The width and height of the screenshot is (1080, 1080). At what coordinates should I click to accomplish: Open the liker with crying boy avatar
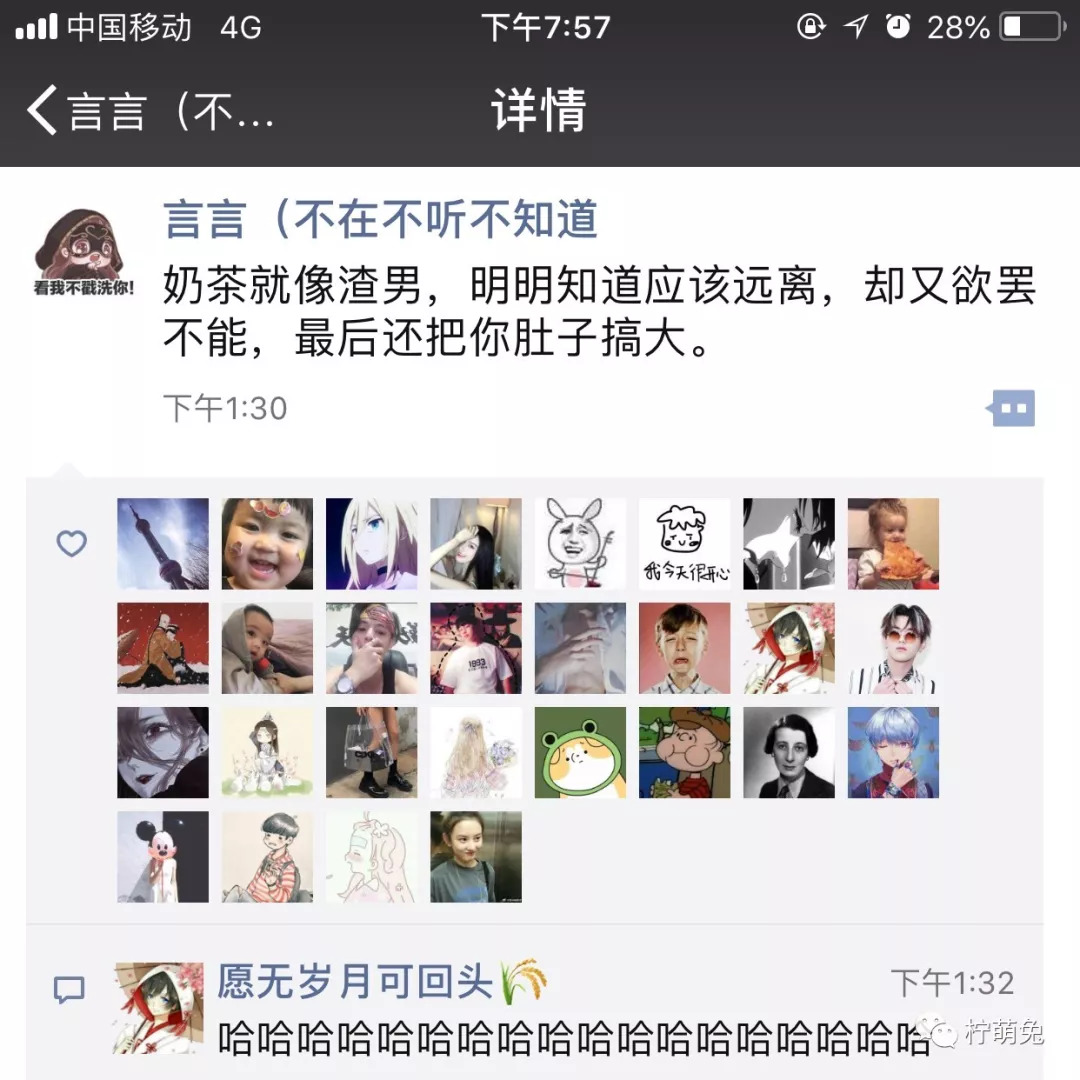pyautogui.click(x=685, y=648)
